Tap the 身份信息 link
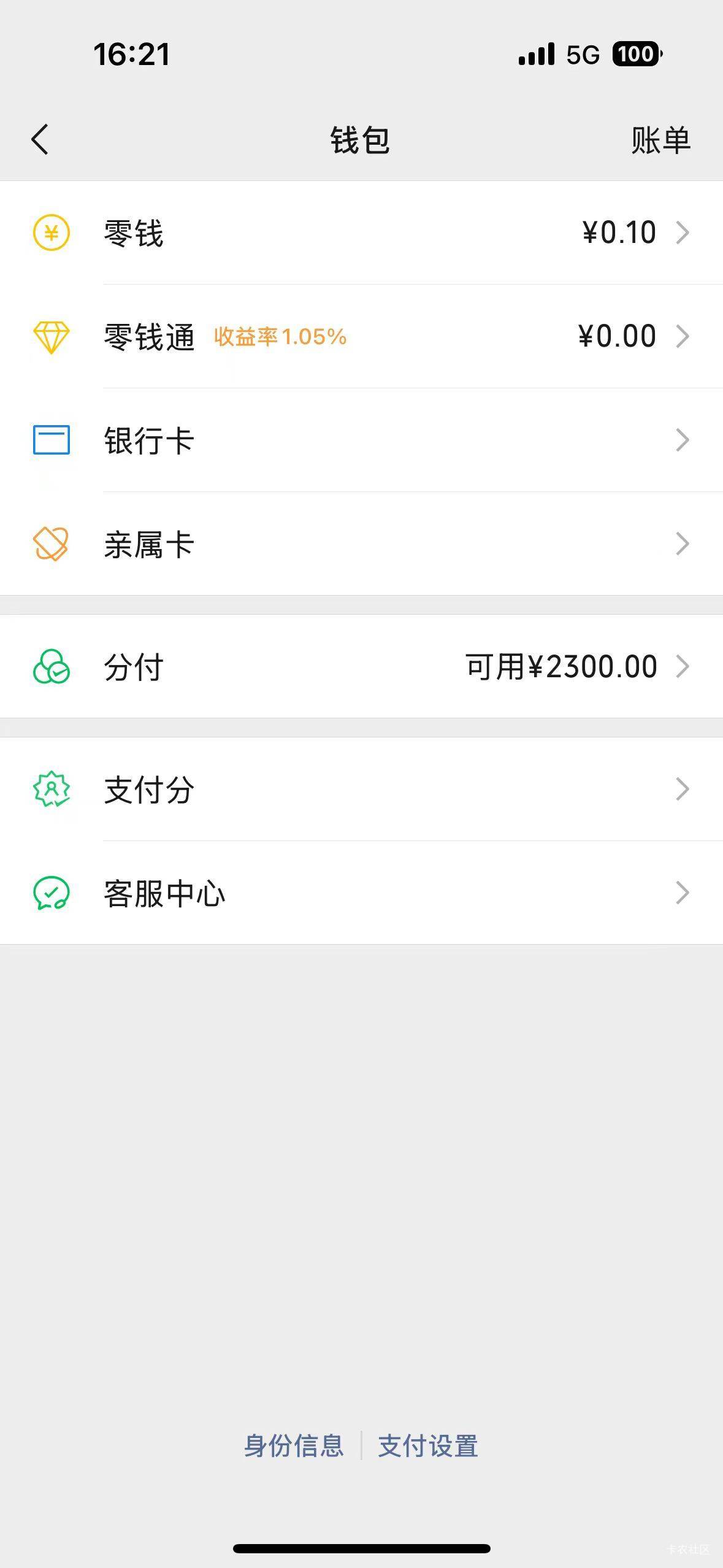The width and height of the screenshot is (723, 1568). [294, 1446]
